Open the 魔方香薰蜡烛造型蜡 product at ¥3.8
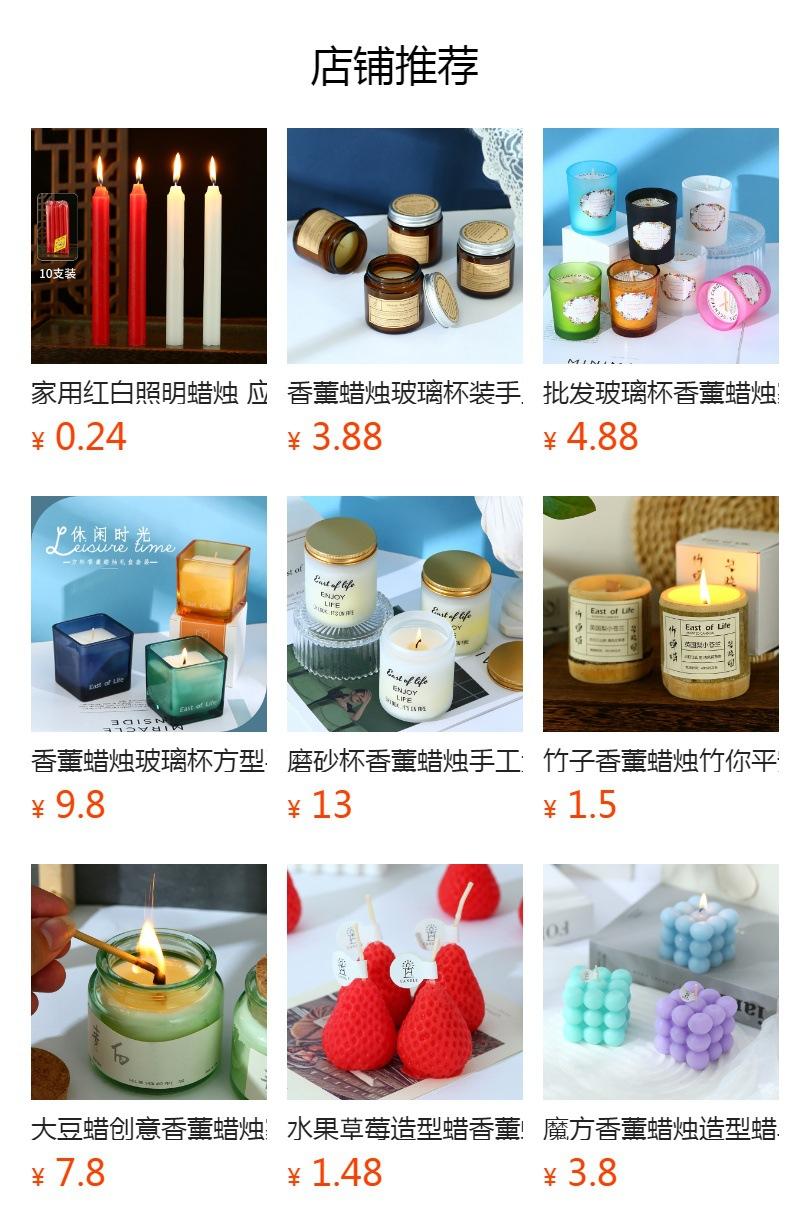 [x=660, y=982]
